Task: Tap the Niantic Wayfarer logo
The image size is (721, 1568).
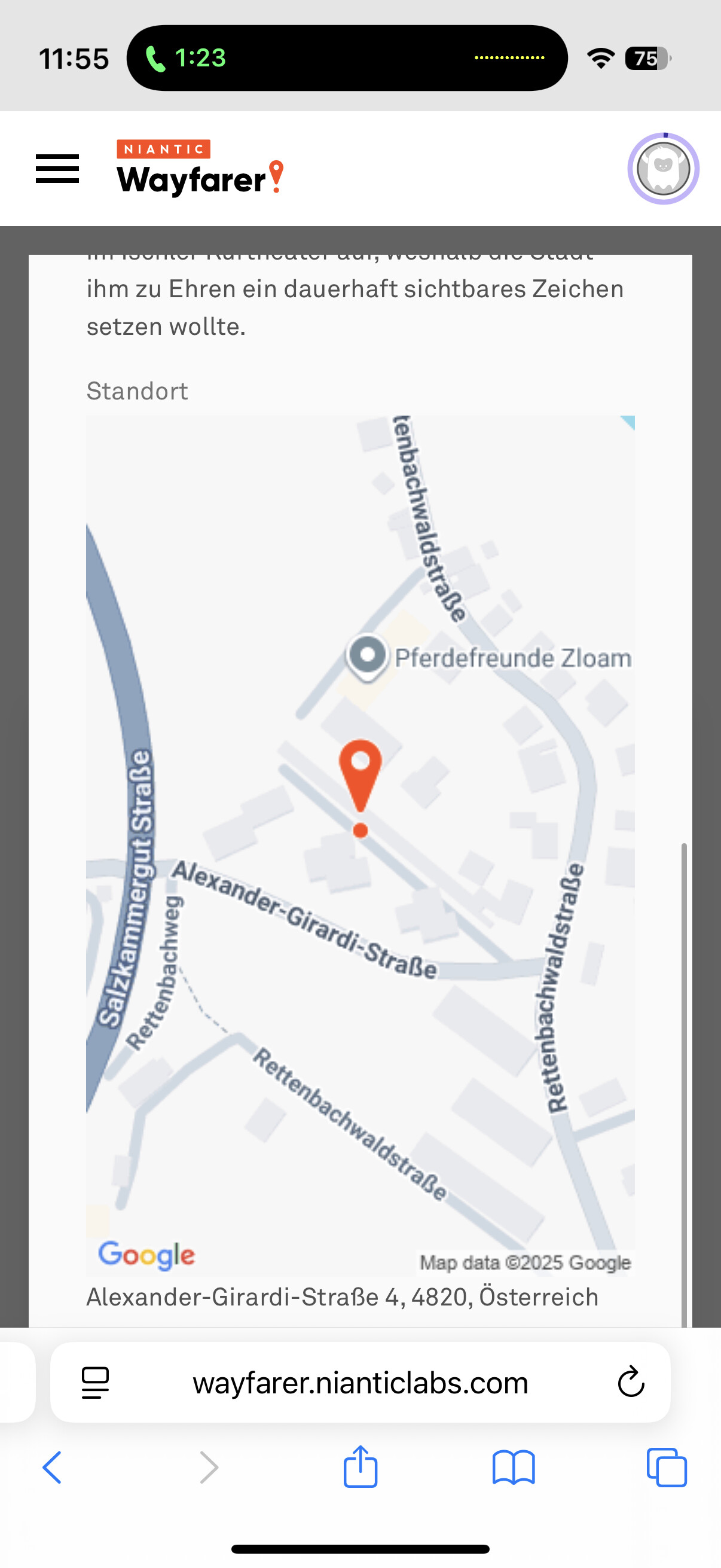Action: [200, 167]
